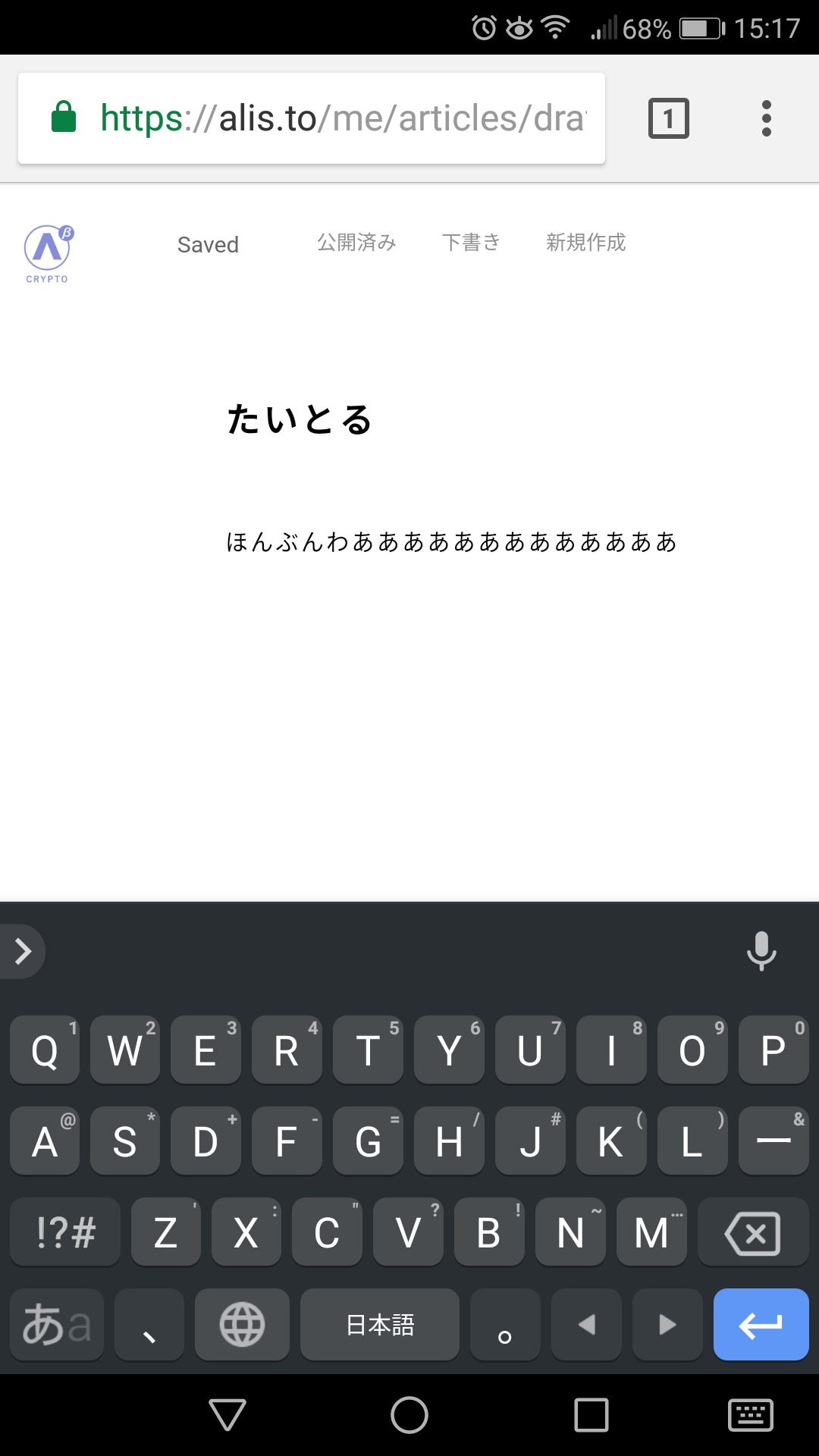Start voice input with the microphone
Viewport: 819px width, 1456px height.
761,951
